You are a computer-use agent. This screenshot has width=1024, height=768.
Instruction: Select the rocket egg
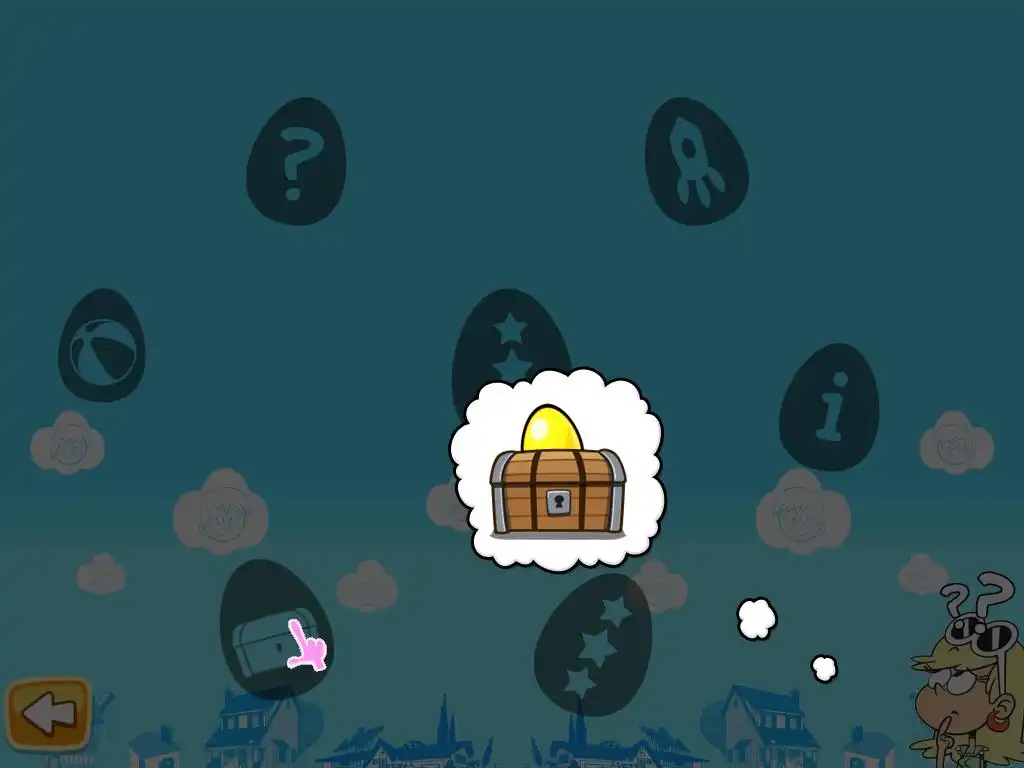tap(696, 160)
